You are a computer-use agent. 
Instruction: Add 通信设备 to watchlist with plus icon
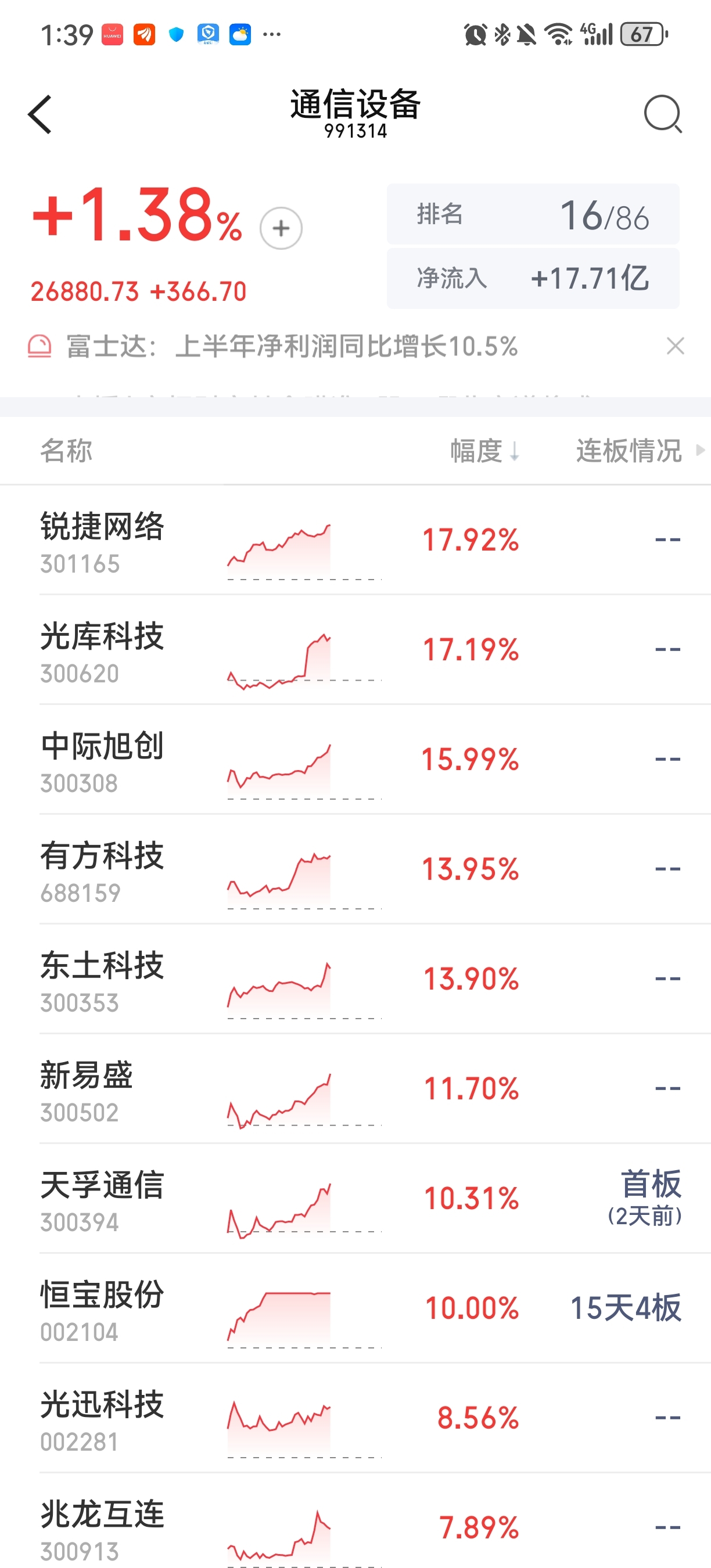[x=281, y=228]
